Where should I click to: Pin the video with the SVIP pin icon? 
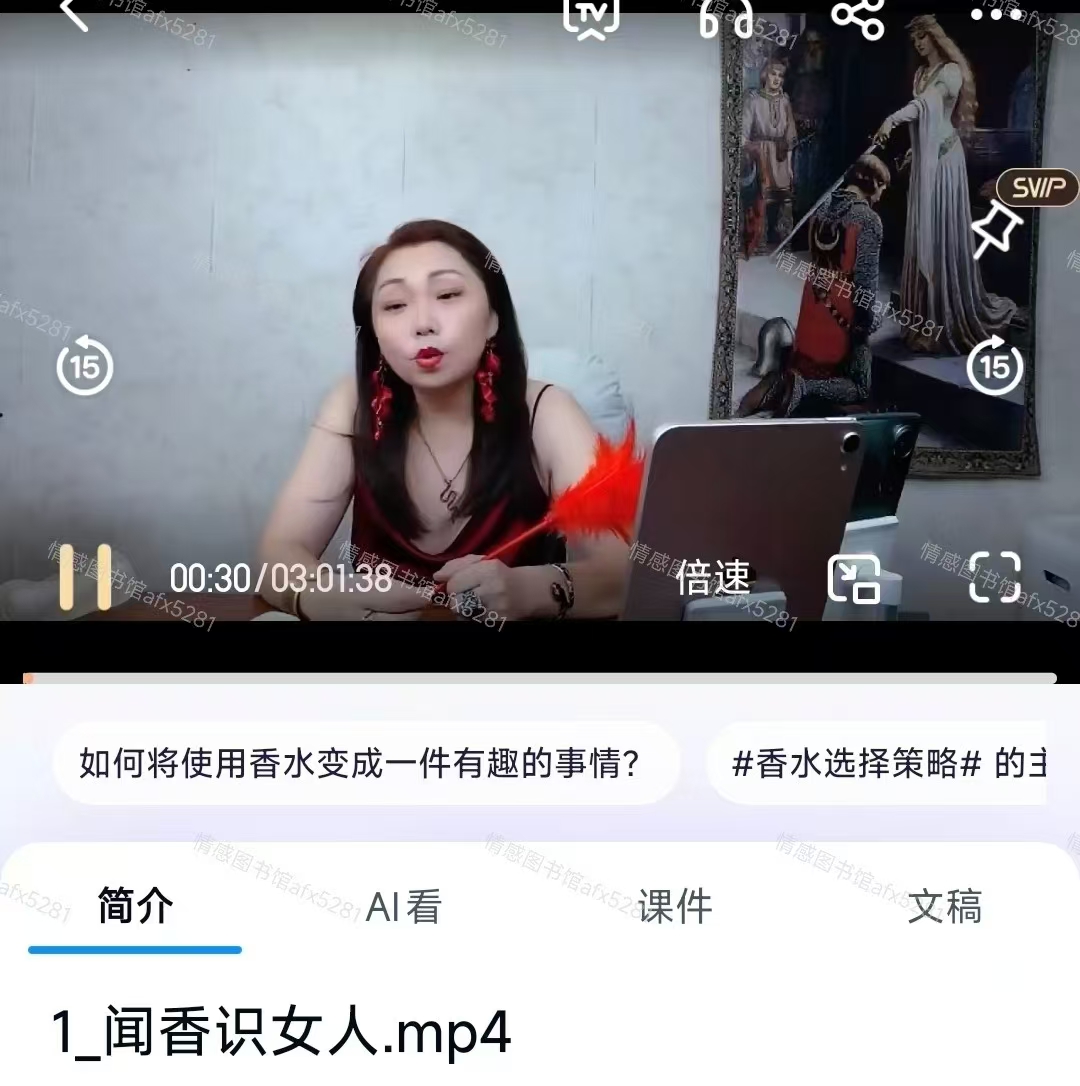pyautogui.click(x=997, y=229)
